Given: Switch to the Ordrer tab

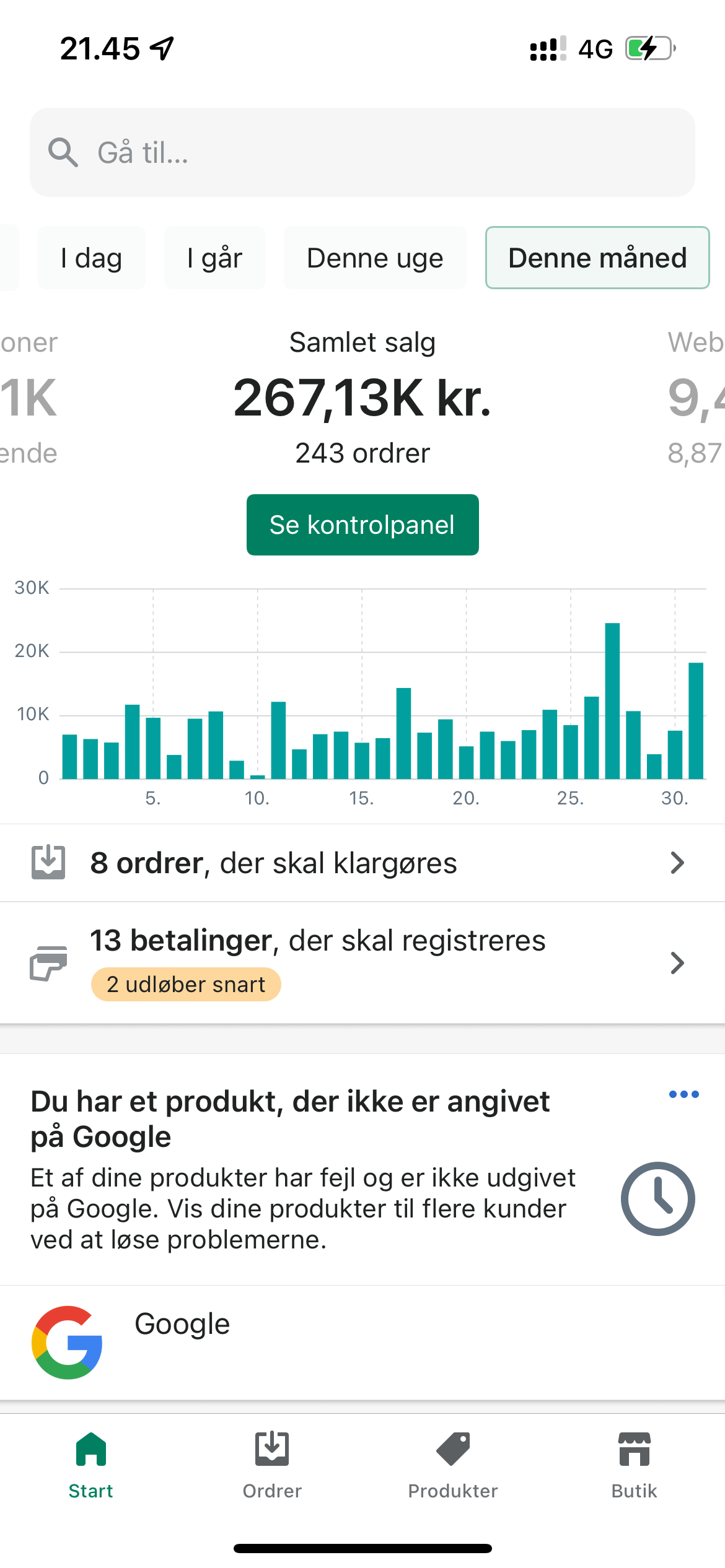Looking at the screenshot, I should click(272, 1465).
